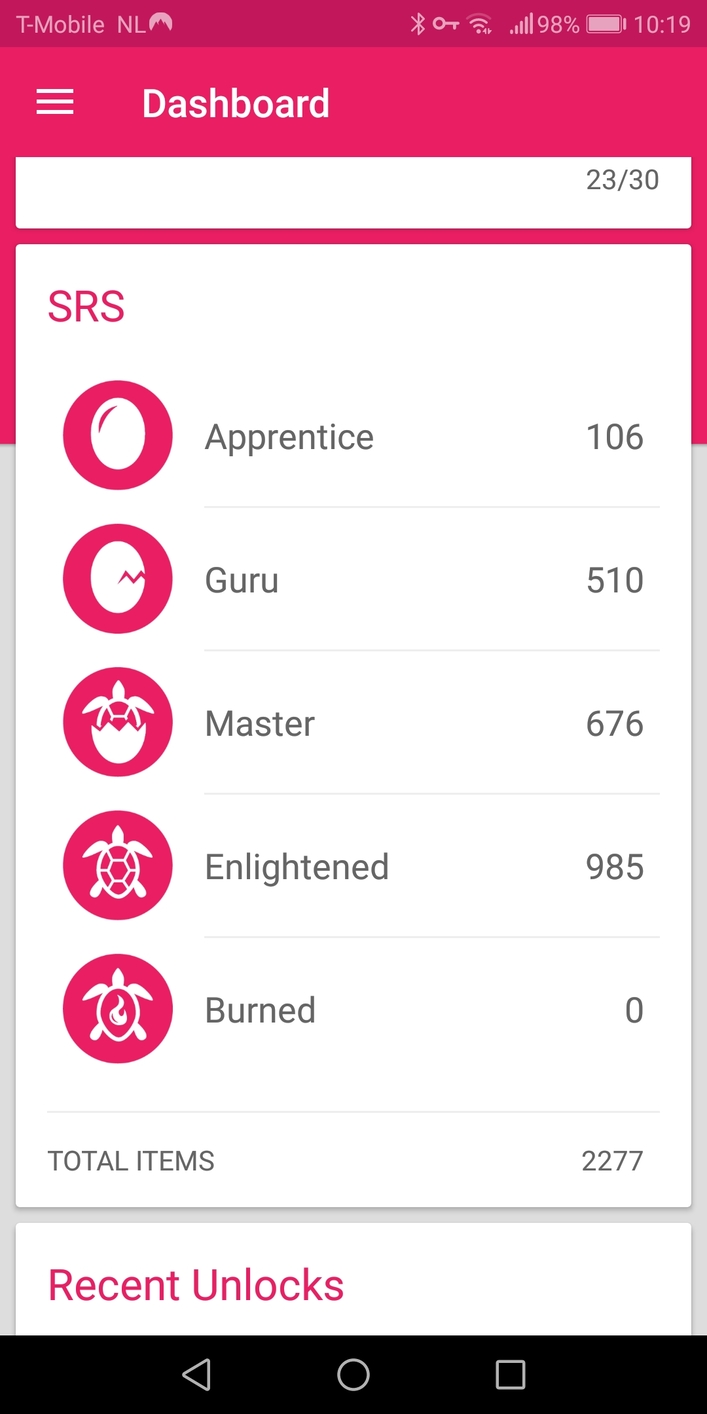
Task: Tap the system home button
Action: [353, 1374]
